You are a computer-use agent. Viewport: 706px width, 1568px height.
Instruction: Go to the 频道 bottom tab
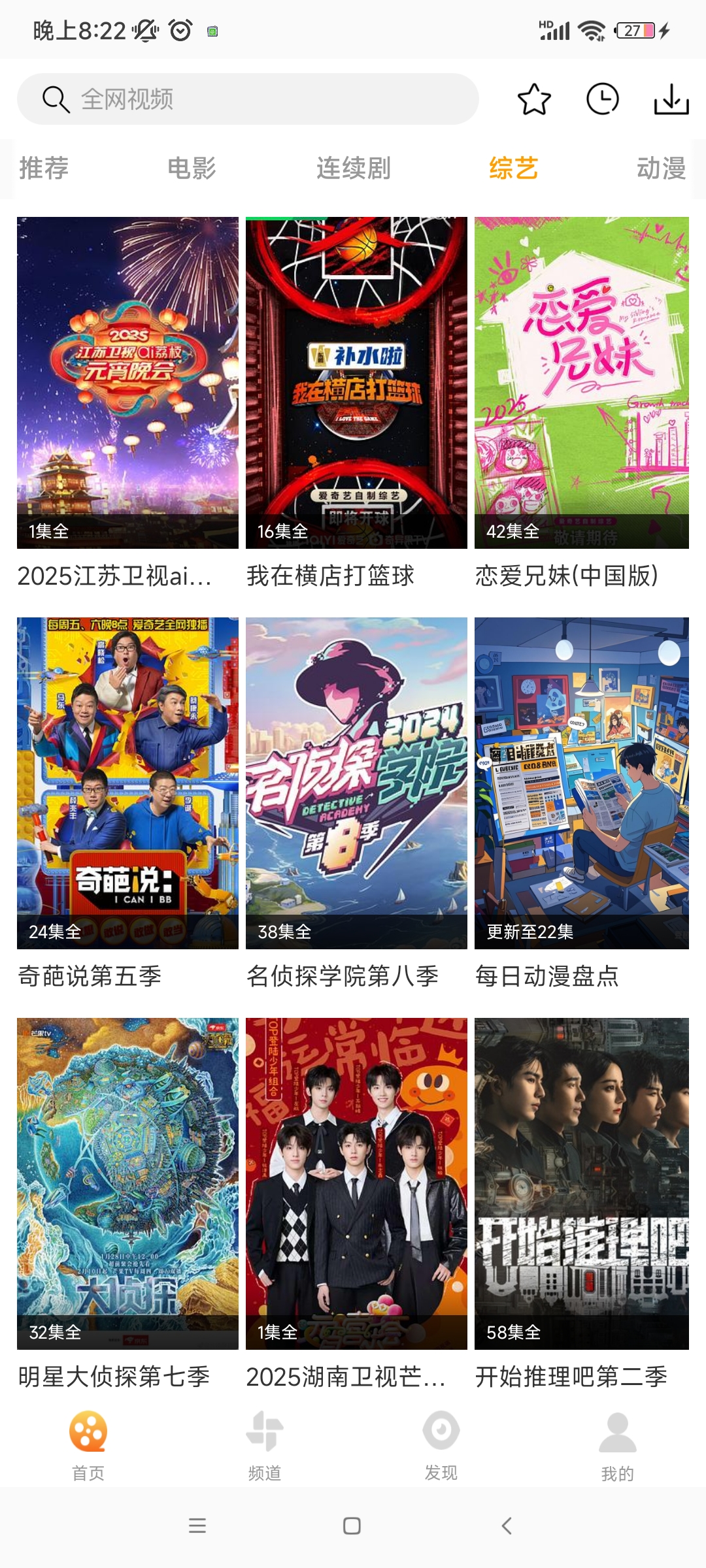click(265, 1445)
